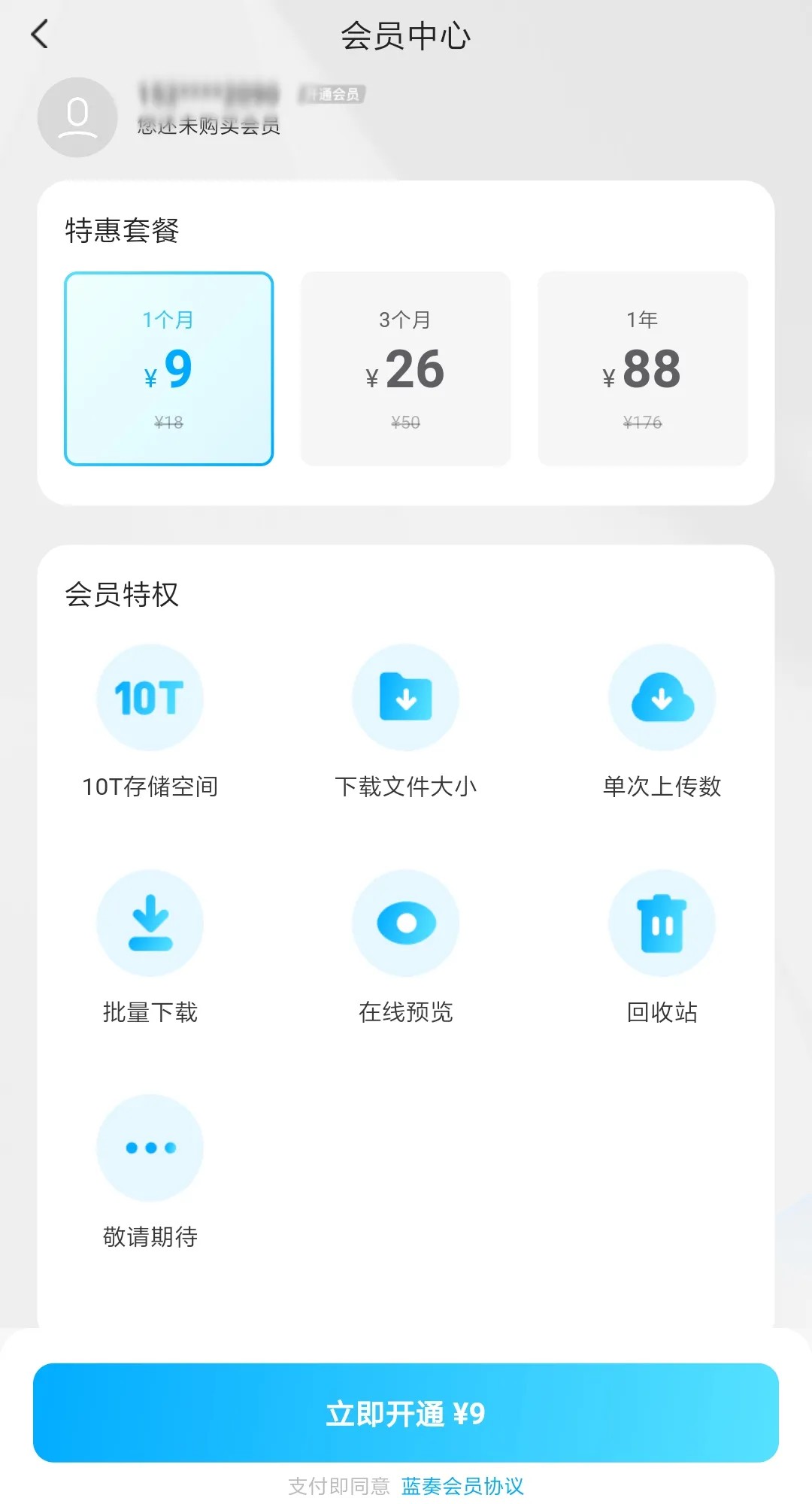This screenshot has height=1504, width=812.
Task: Click the 单次上传数 cloud upload icon
Action: pyautogui.click(x=662, y=697)
